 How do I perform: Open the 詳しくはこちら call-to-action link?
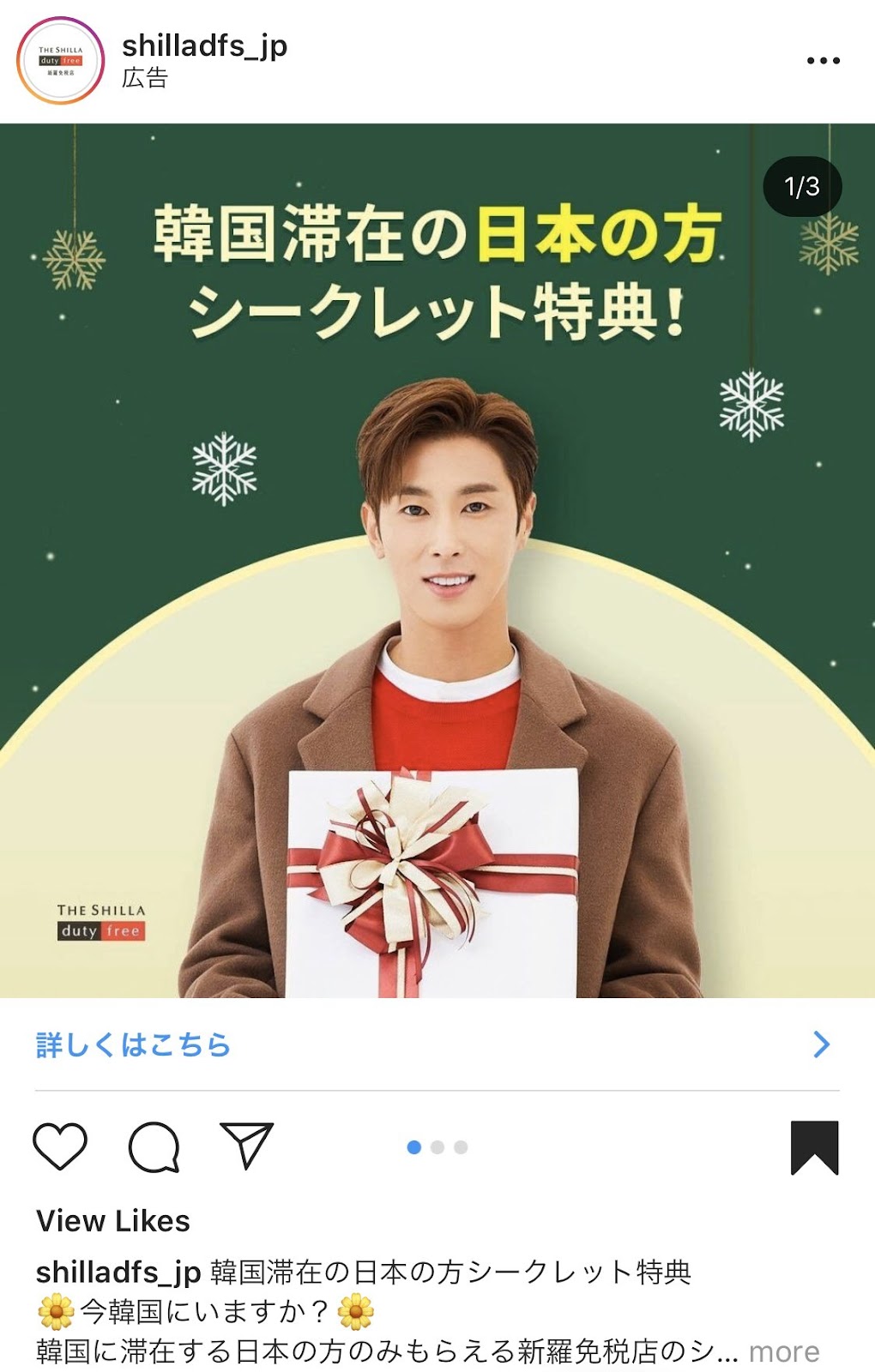[134, 1044]
